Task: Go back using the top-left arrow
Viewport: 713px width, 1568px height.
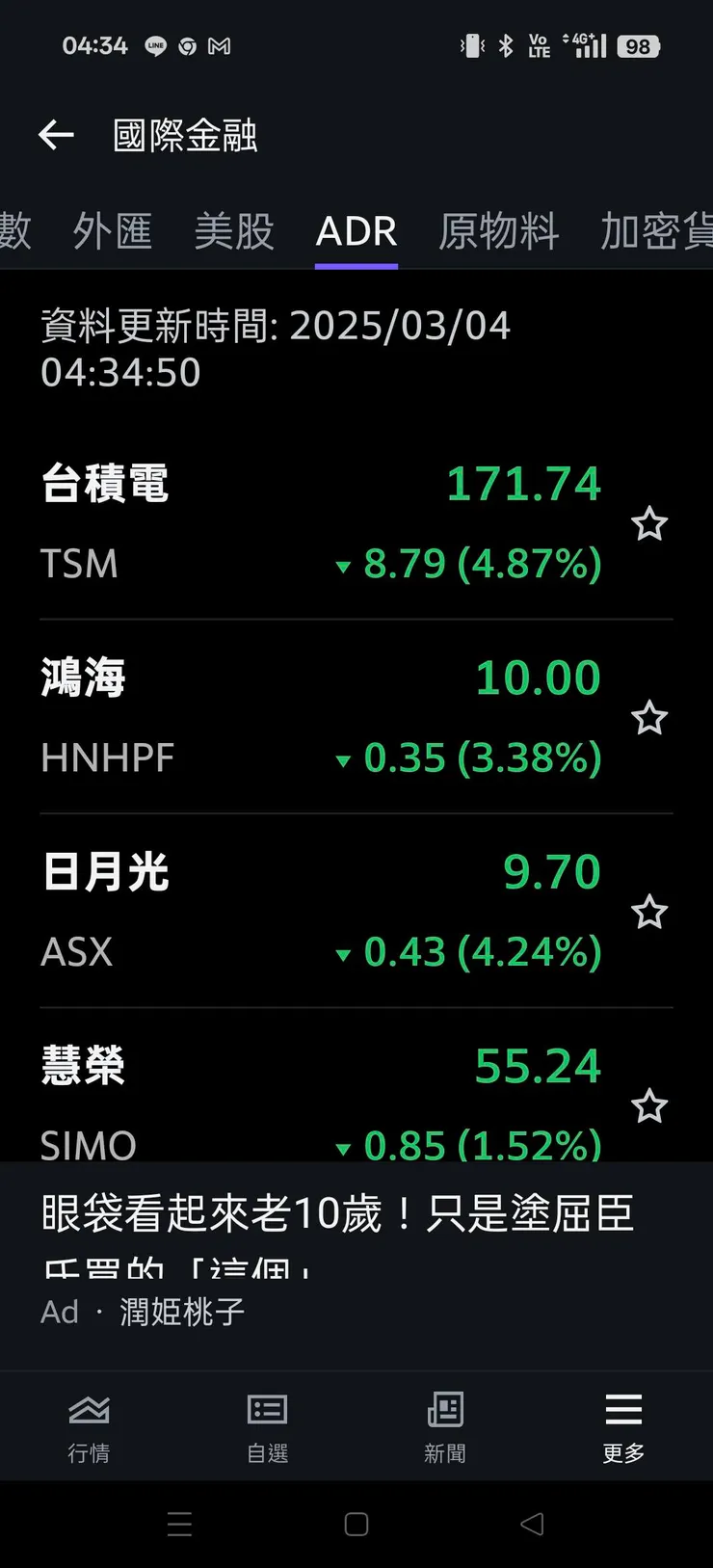Action: pyautogui.click(x=56, y=135)
